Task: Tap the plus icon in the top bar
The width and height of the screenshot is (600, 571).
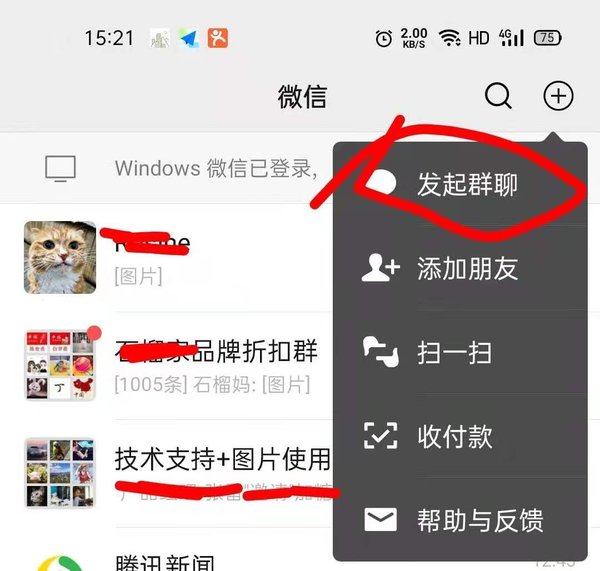Action: coord(558,96)
